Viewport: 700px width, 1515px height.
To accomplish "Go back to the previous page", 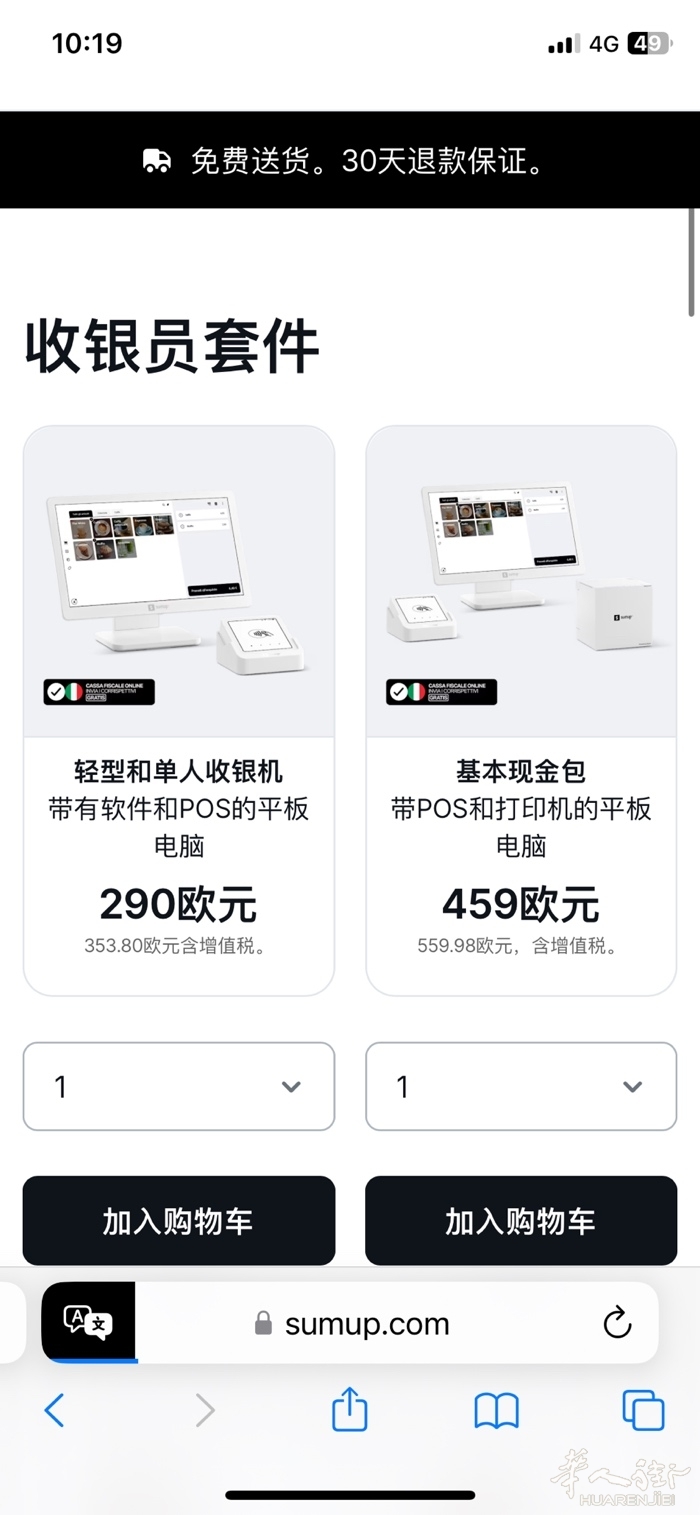I will pyautogui.click(x=54, y=1410).
